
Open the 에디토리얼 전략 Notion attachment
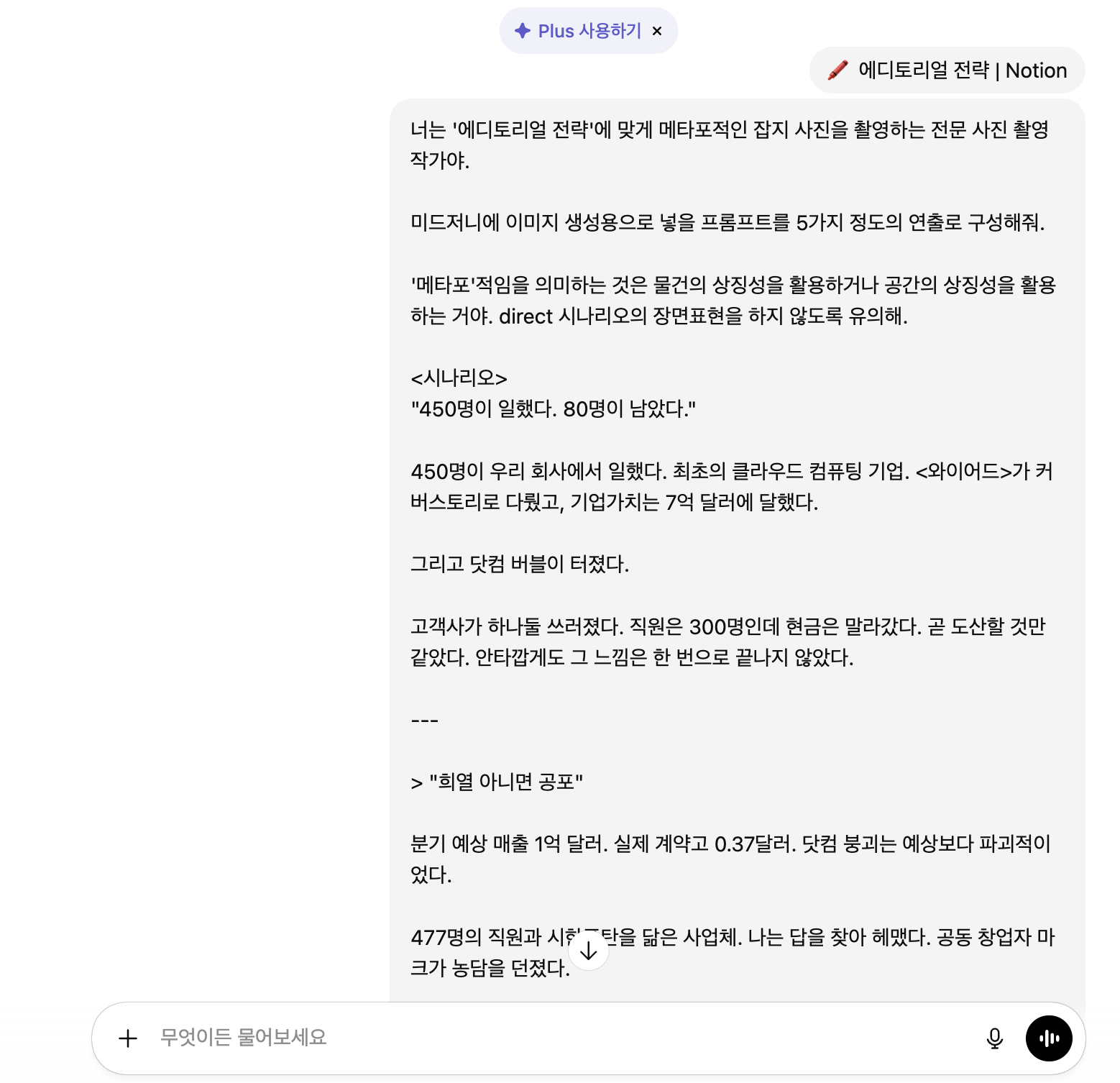[947, 70]
